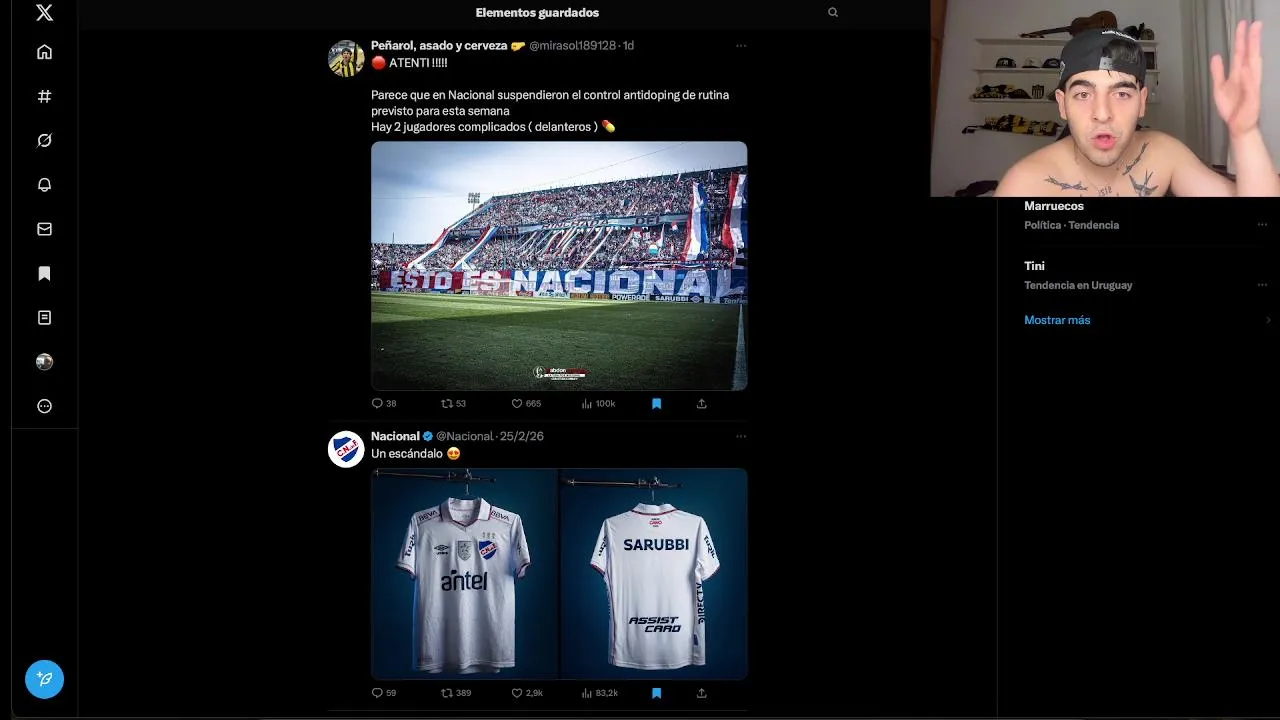1280x720 pixels.
Task: Open direct messages envelope
Action: [x=44, y=229]
